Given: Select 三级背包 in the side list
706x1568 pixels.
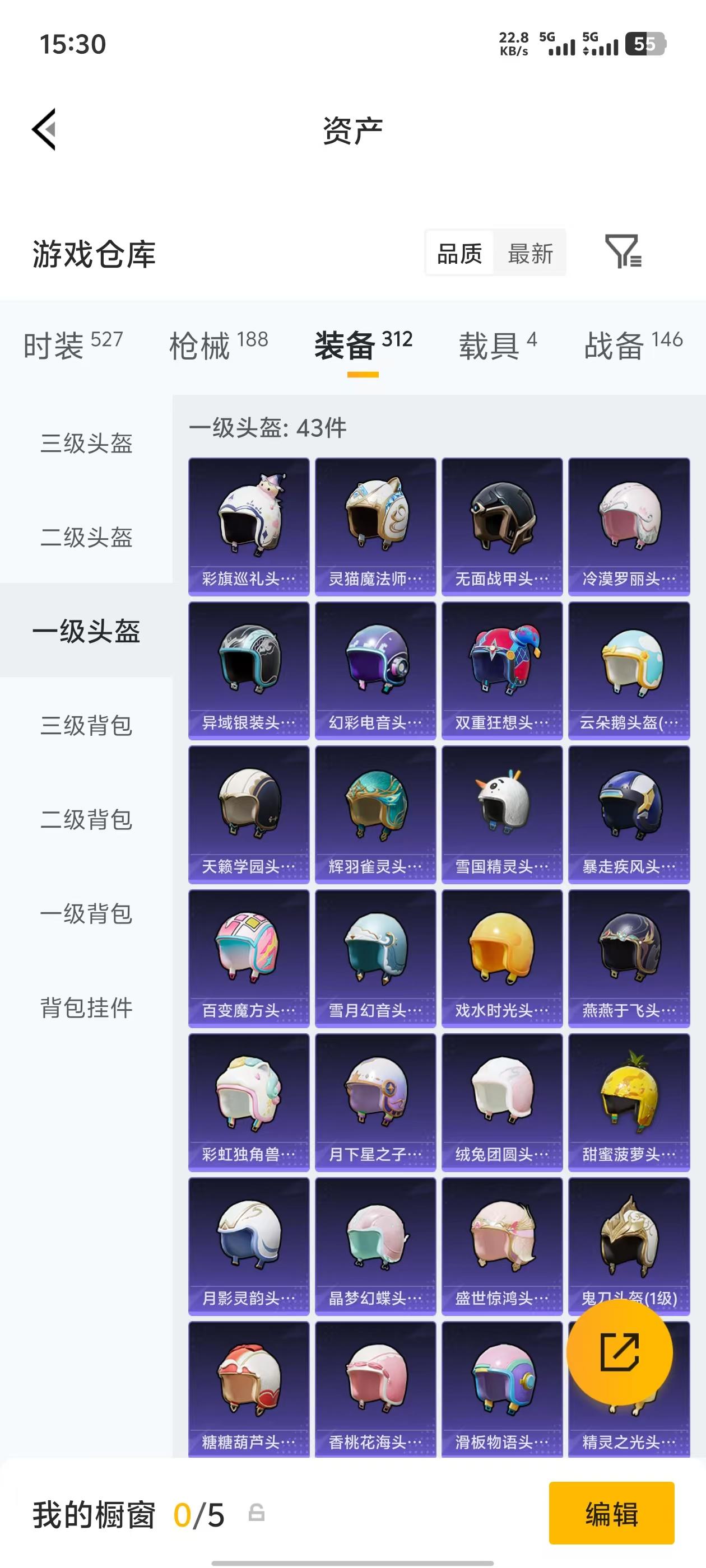Looking at the screenshot, I should [x=86, y=725].
